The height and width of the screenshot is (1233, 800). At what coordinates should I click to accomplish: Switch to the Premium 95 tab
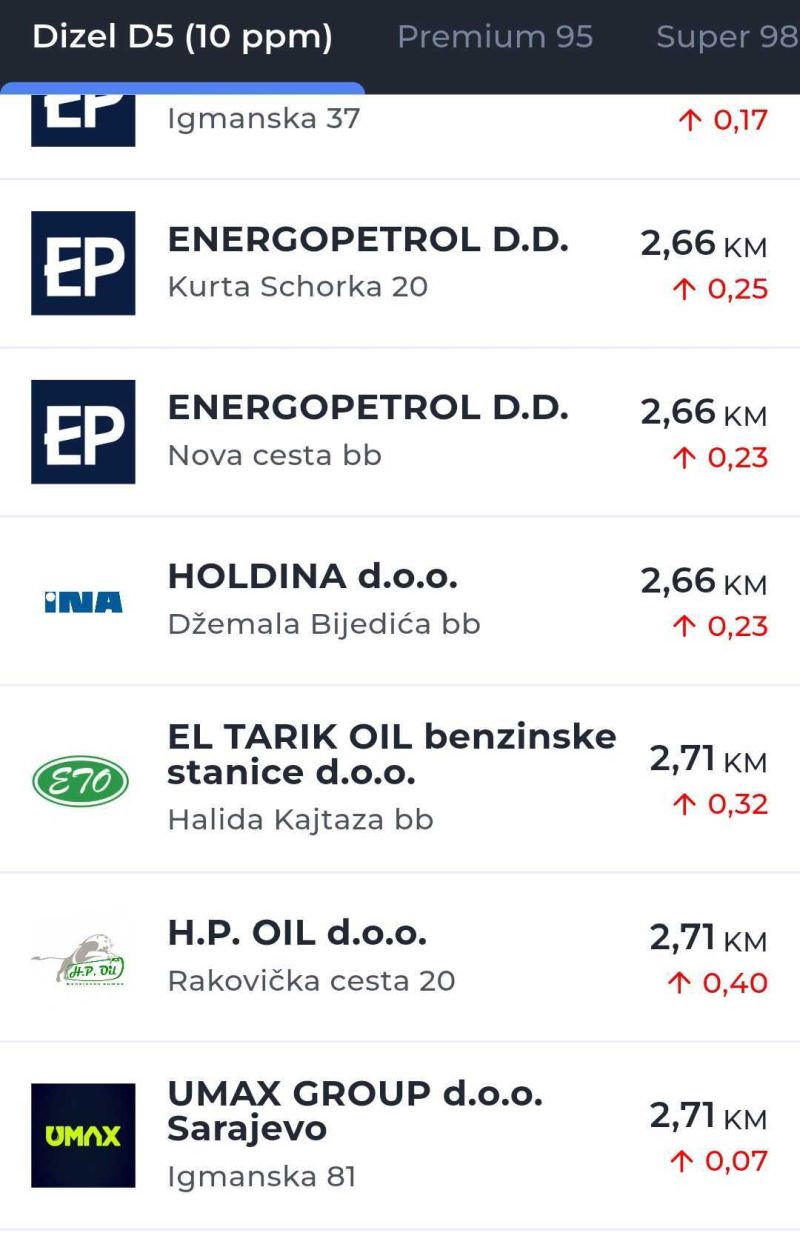497,37
